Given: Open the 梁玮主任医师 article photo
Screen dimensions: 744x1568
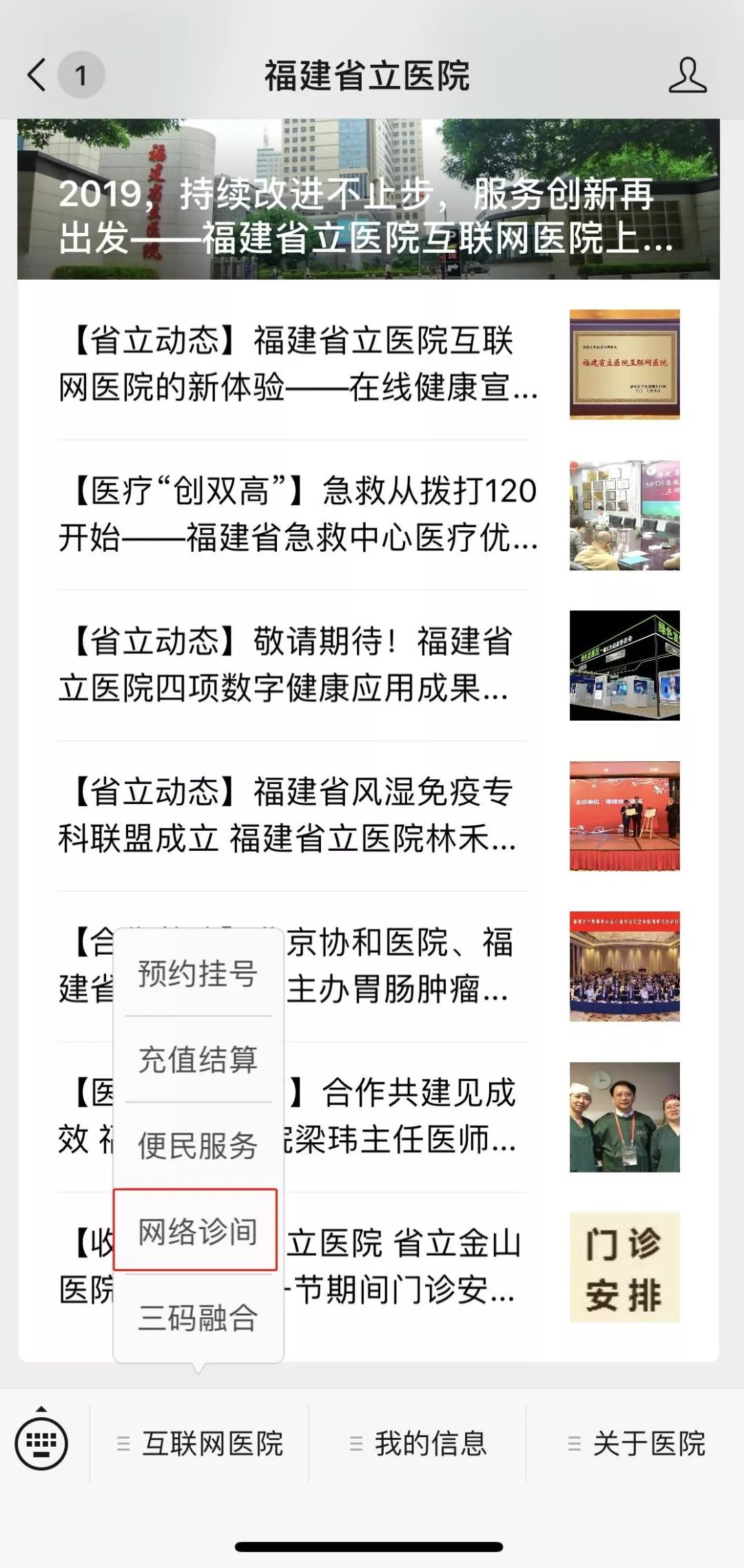Looking at the screenshot, I should (624, 1117).
